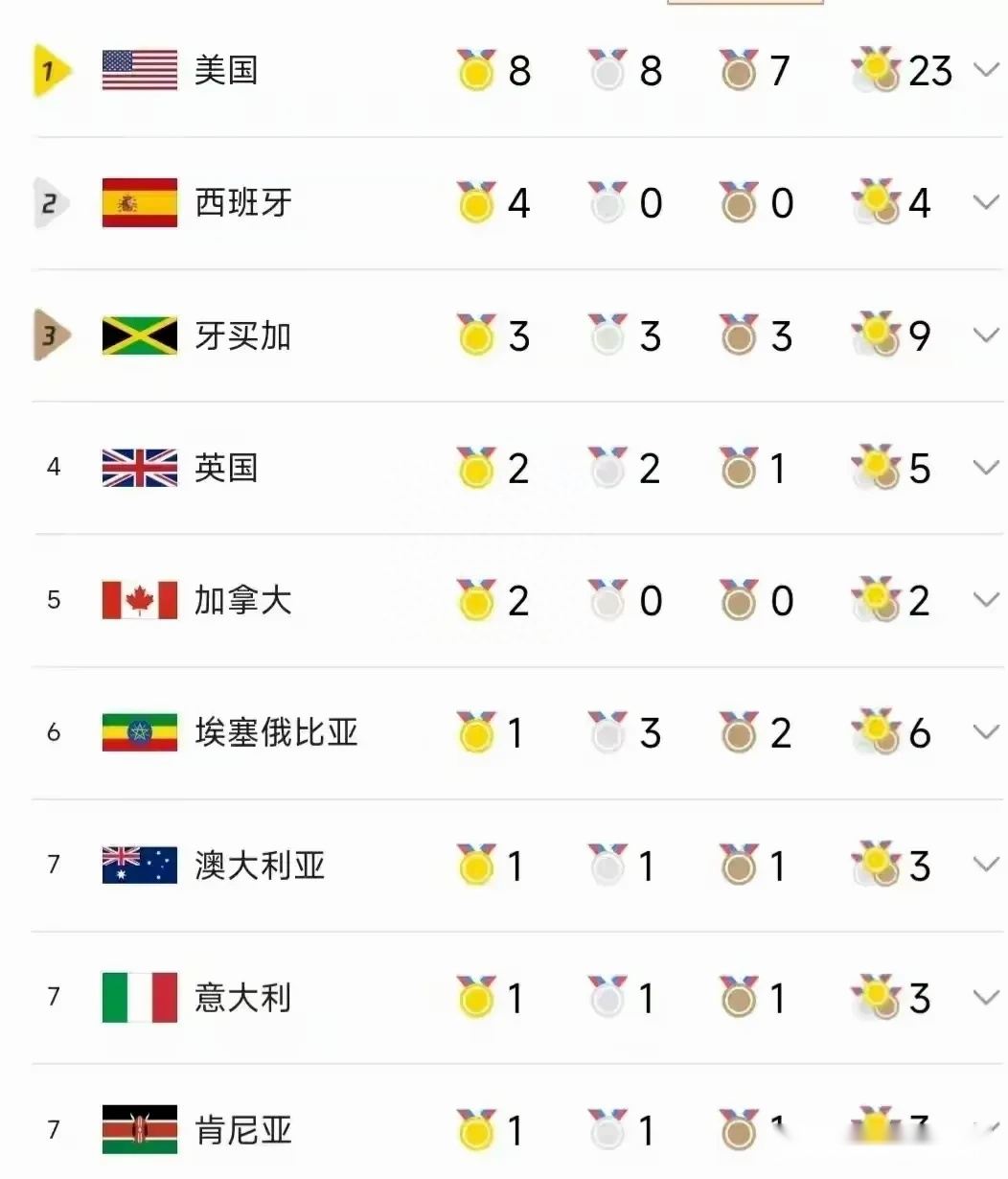The height and width of the screenshot is (1179, 1008).
Task: Show 澳大利亚 medal details via chevron
Action: tap(985, 865)
